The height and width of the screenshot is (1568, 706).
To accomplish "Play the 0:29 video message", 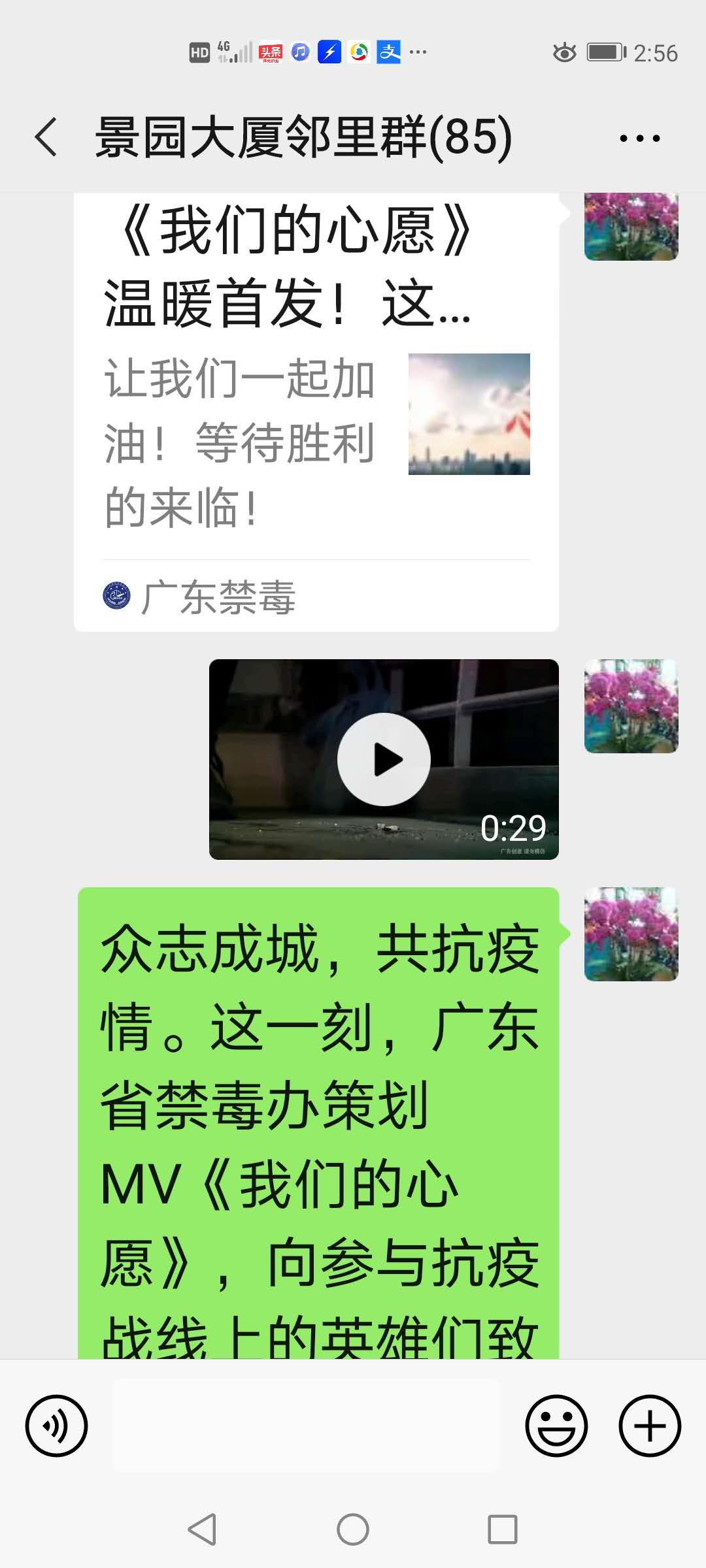I will pos(384,759).
